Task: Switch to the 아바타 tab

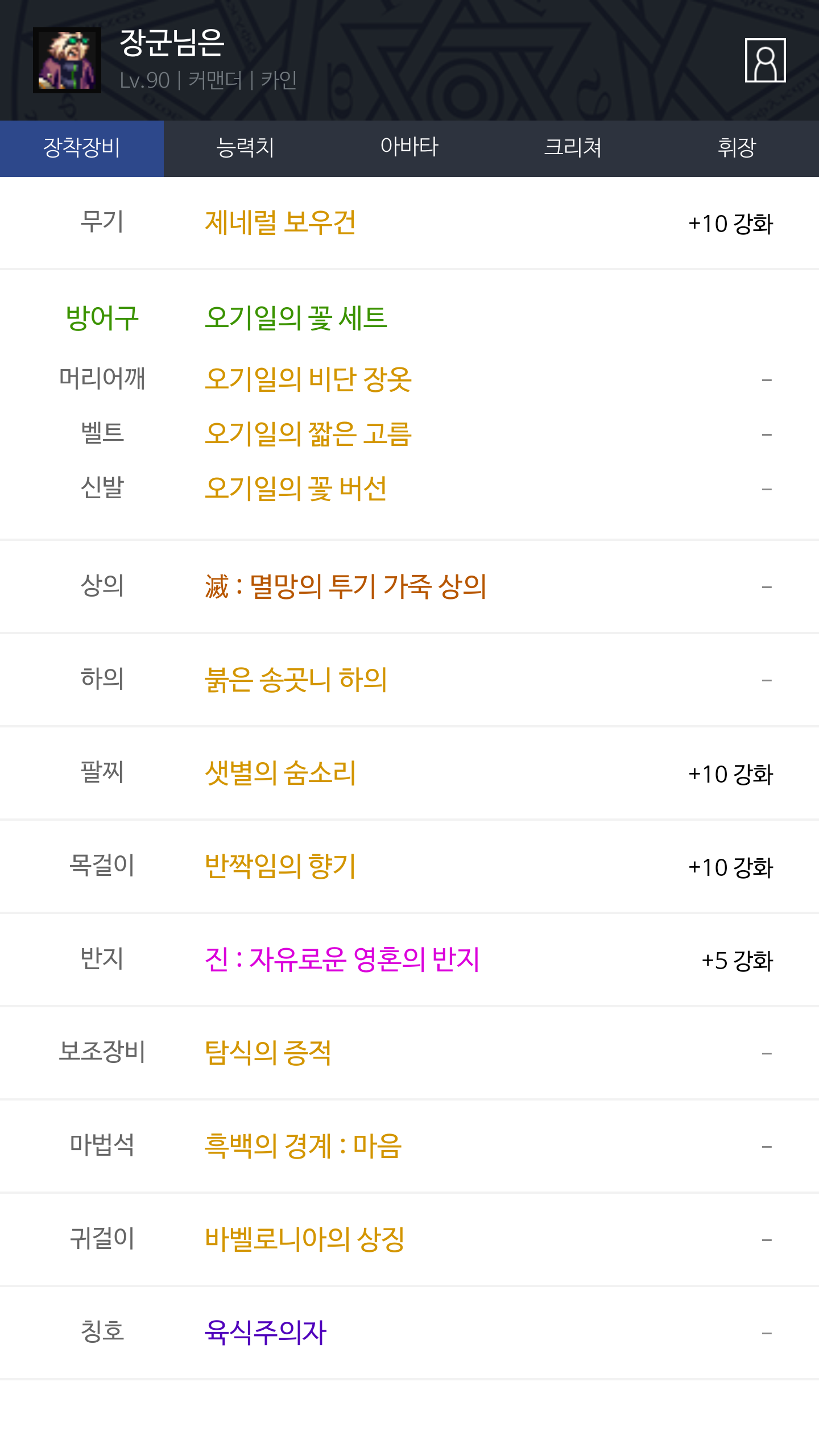Action: pyautogui.click(x=409, y=148)
